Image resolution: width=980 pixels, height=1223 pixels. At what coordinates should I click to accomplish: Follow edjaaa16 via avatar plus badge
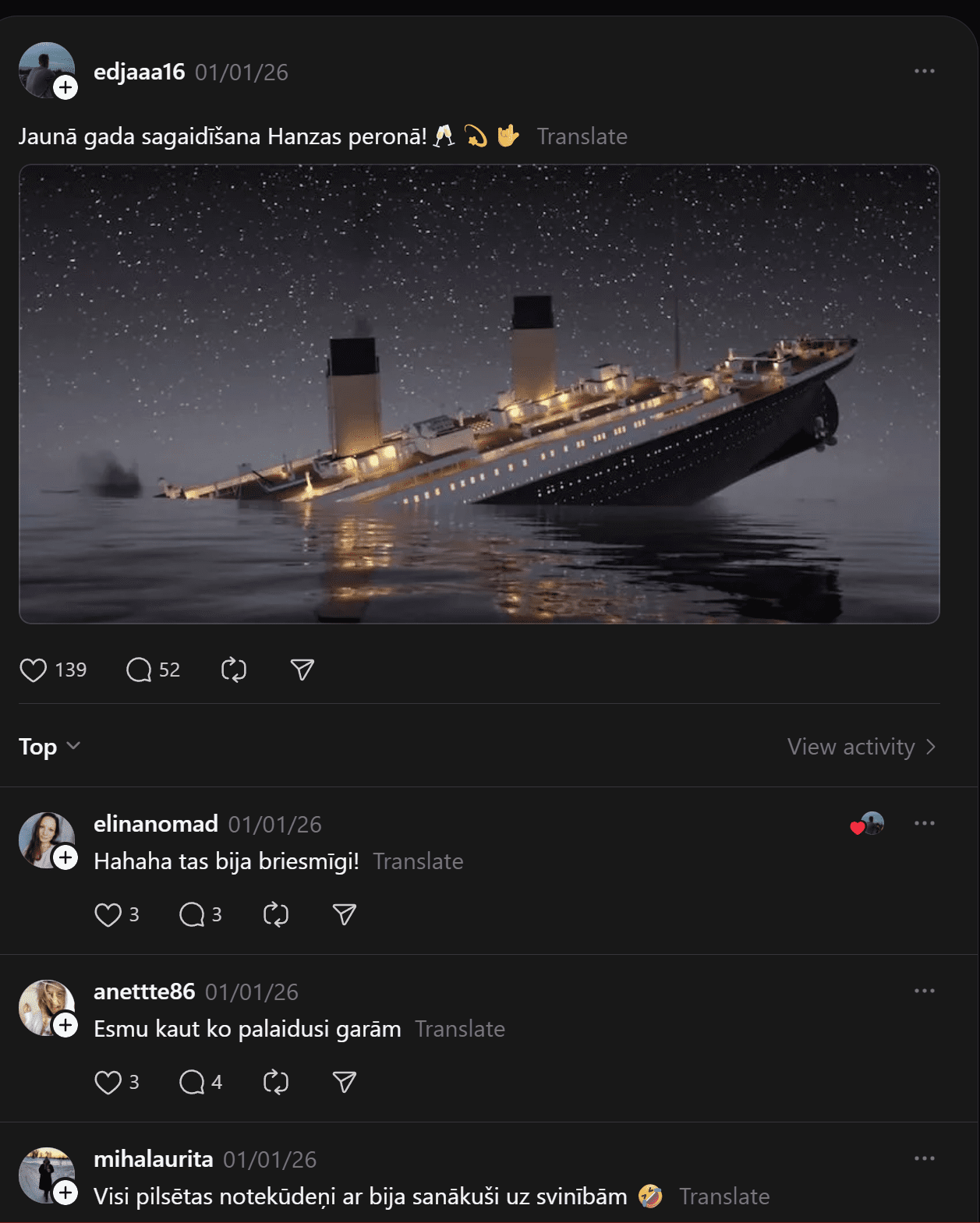coord(65,87)
